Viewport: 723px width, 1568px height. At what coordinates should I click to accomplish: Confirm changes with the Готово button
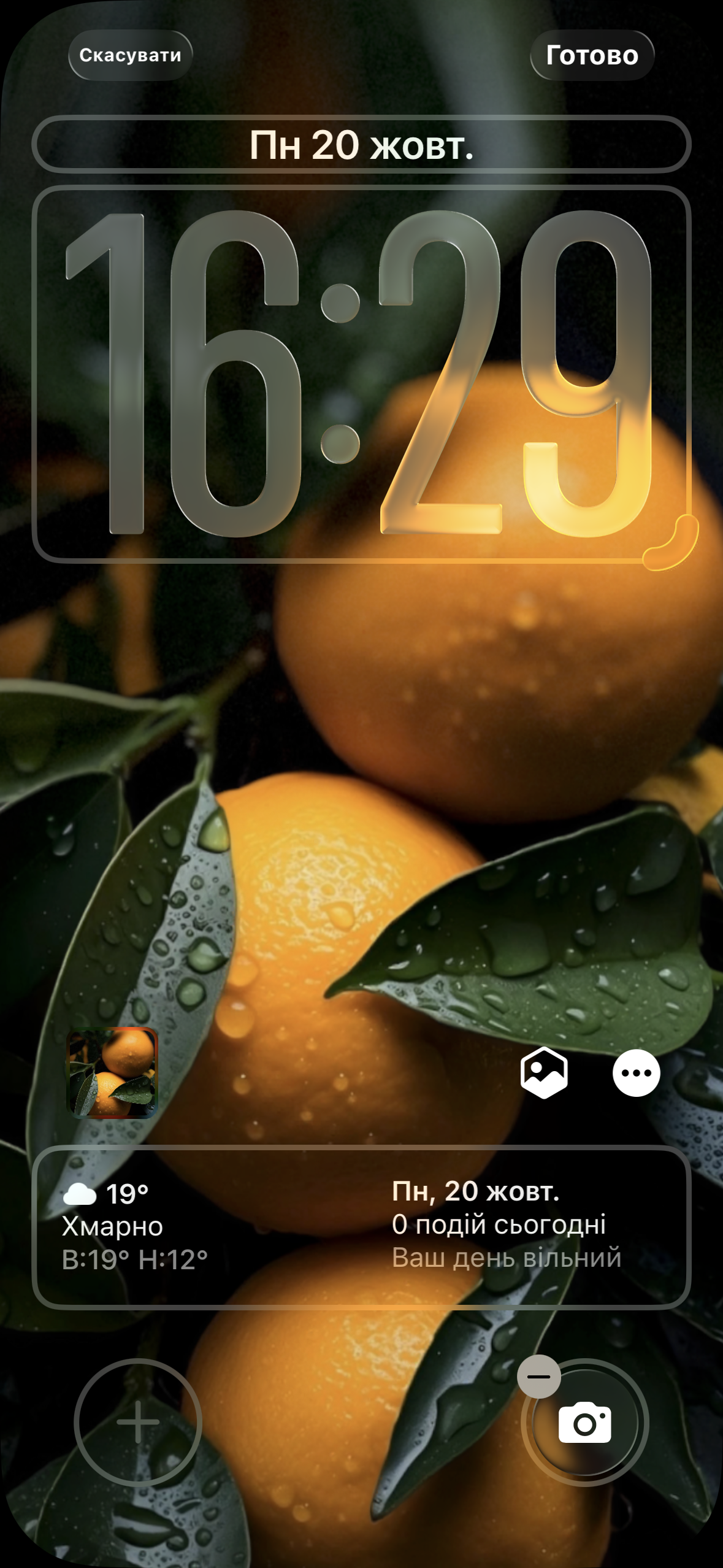point(592,55)
